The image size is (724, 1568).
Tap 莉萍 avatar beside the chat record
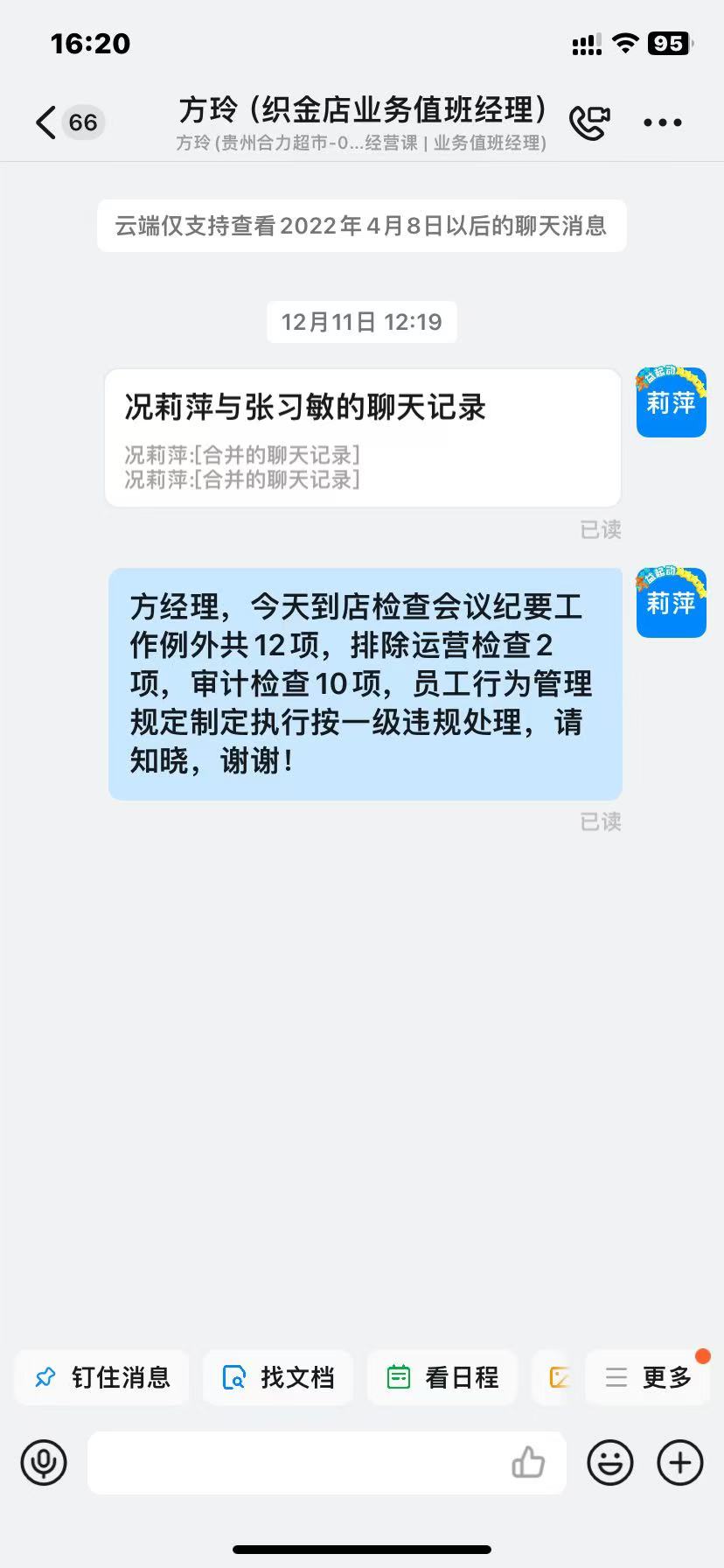click(x=671, y=402)
